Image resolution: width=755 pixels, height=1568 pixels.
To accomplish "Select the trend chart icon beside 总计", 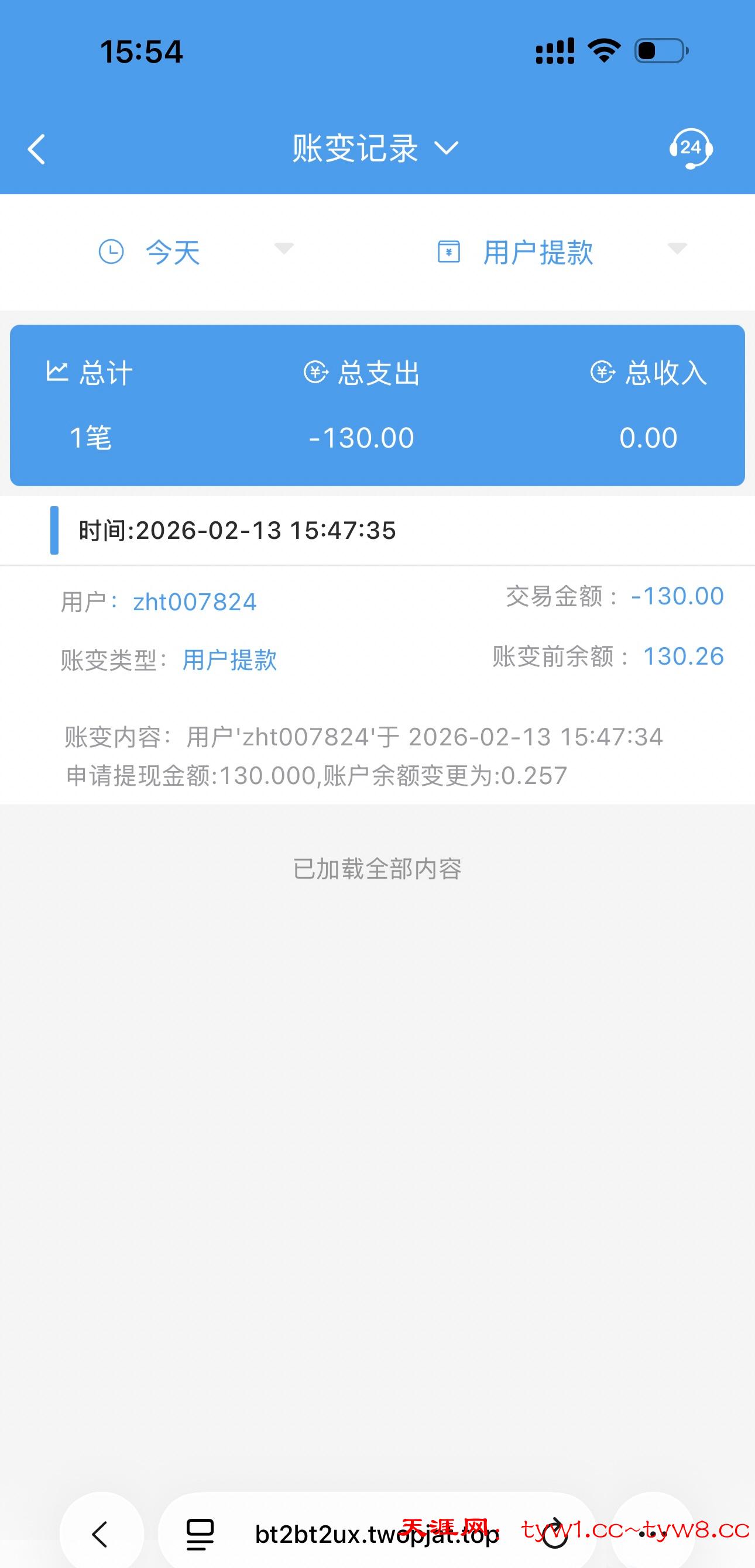I will click(x=58, y=373).
